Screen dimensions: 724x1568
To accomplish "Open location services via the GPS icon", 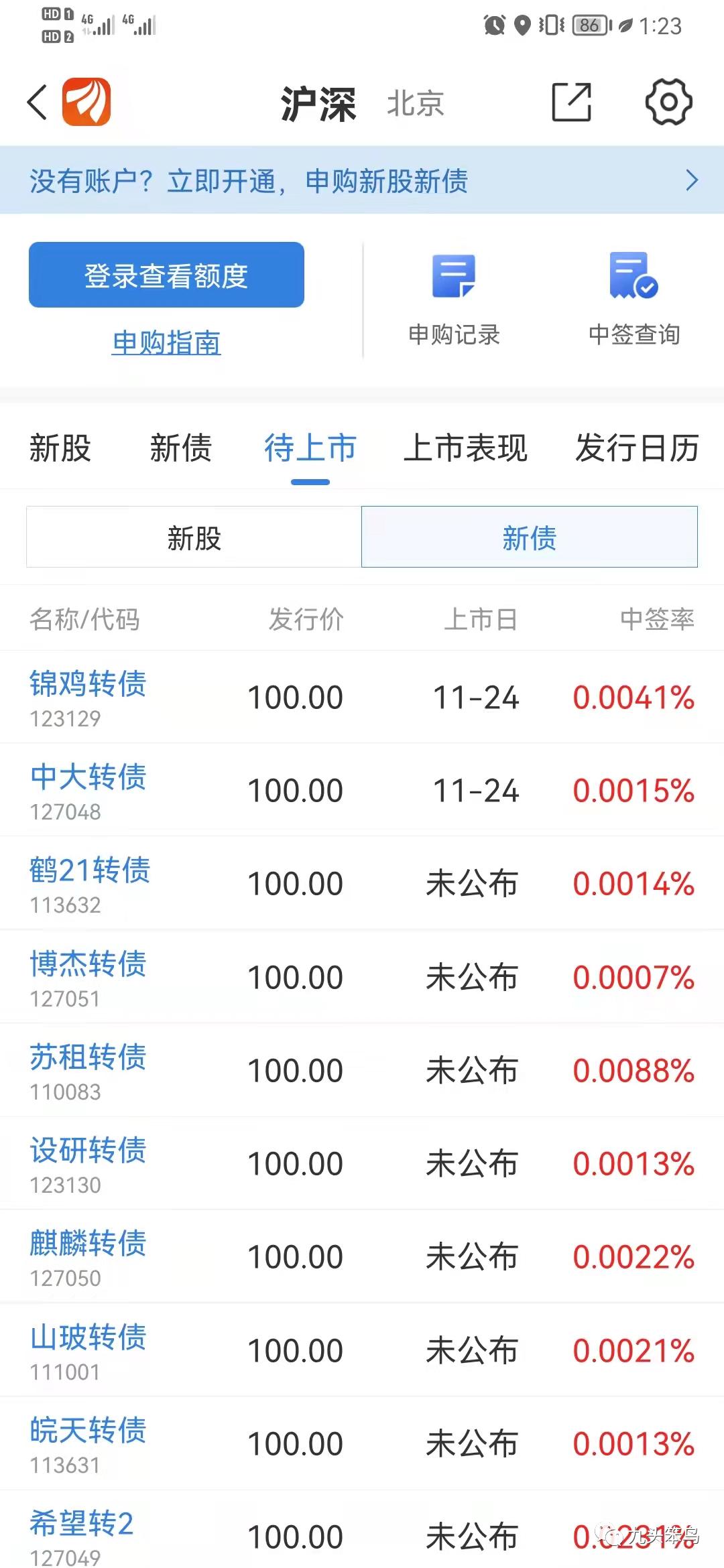I will (522, 25).
